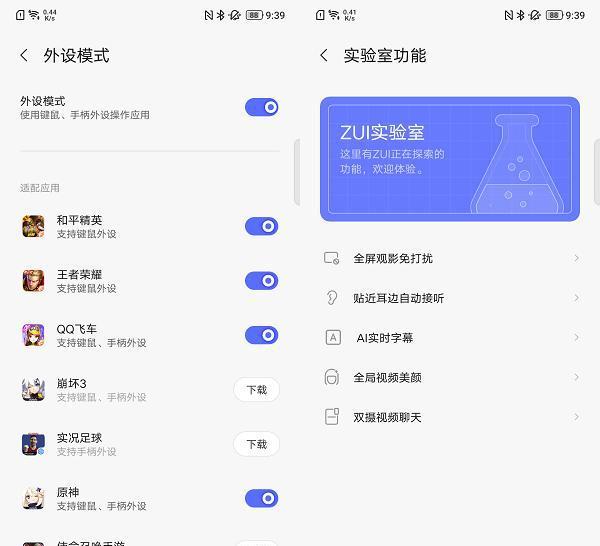Open 贴近耳边自动接听 setting

pos(450,298)
